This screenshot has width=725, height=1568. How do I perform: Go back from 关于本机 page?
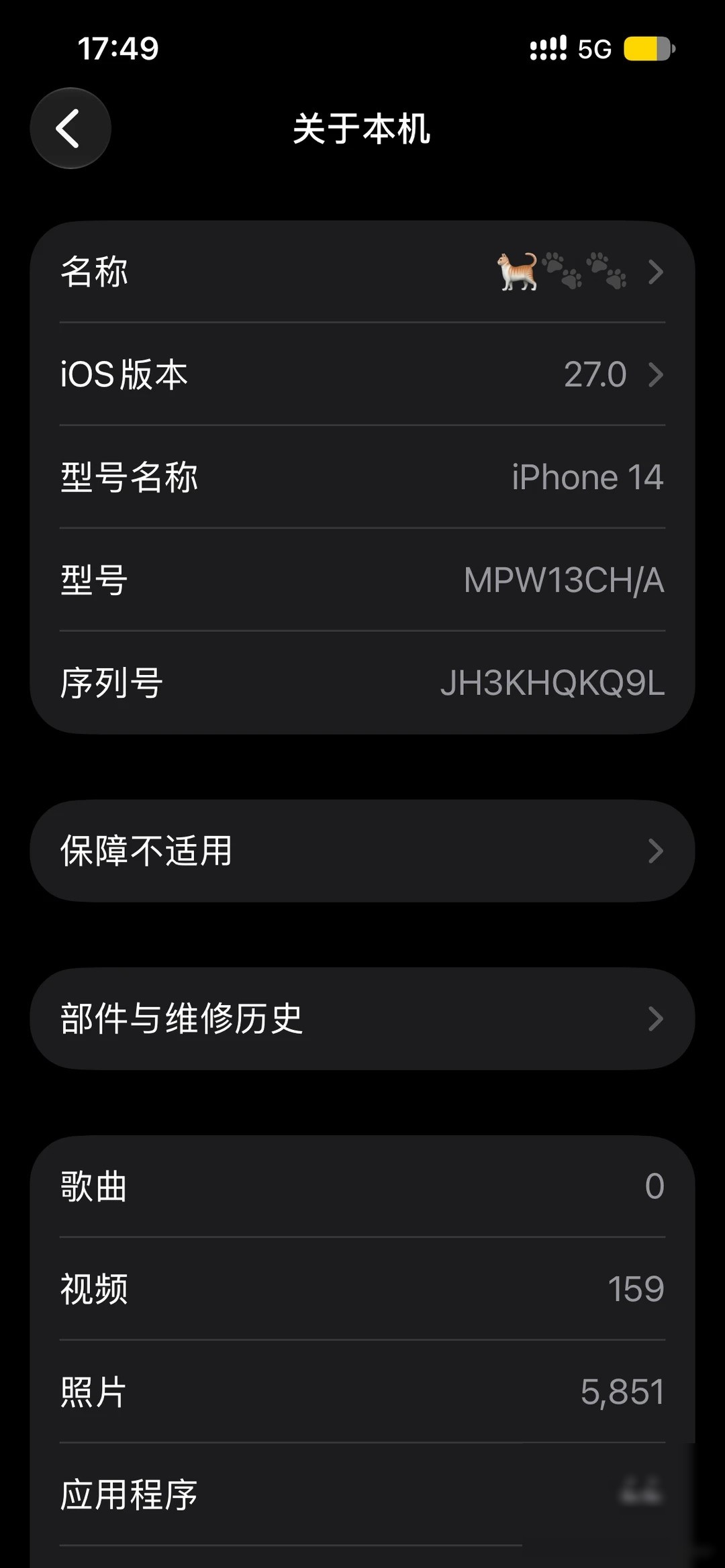pyautogui.click(x=70, y=128)
